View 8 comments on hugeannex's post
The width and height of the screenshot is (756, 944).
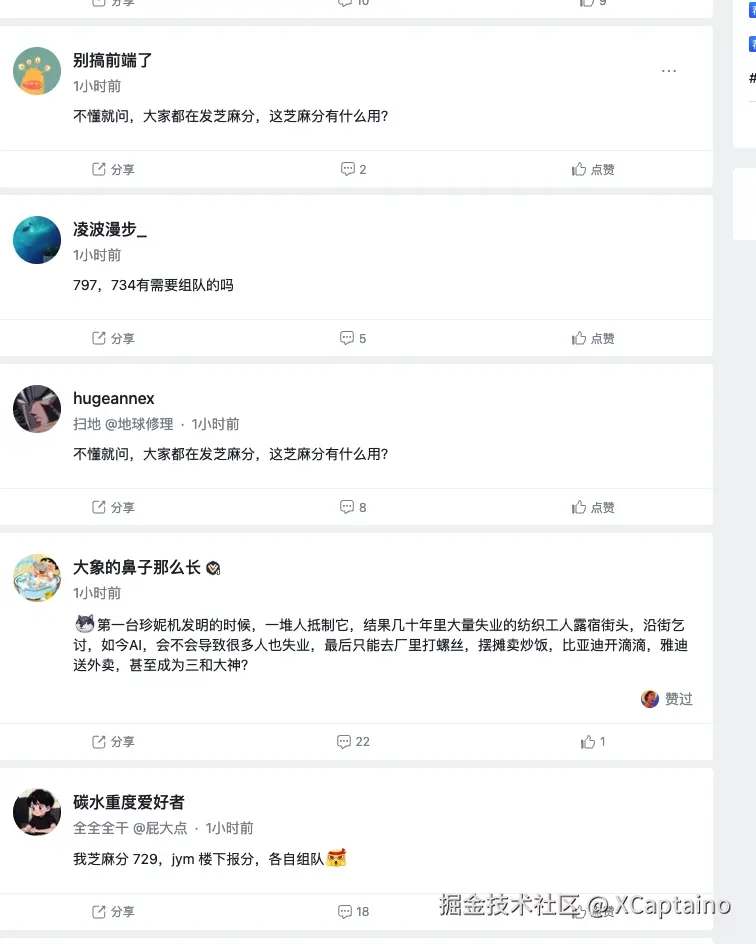click(x=353, y=508)
